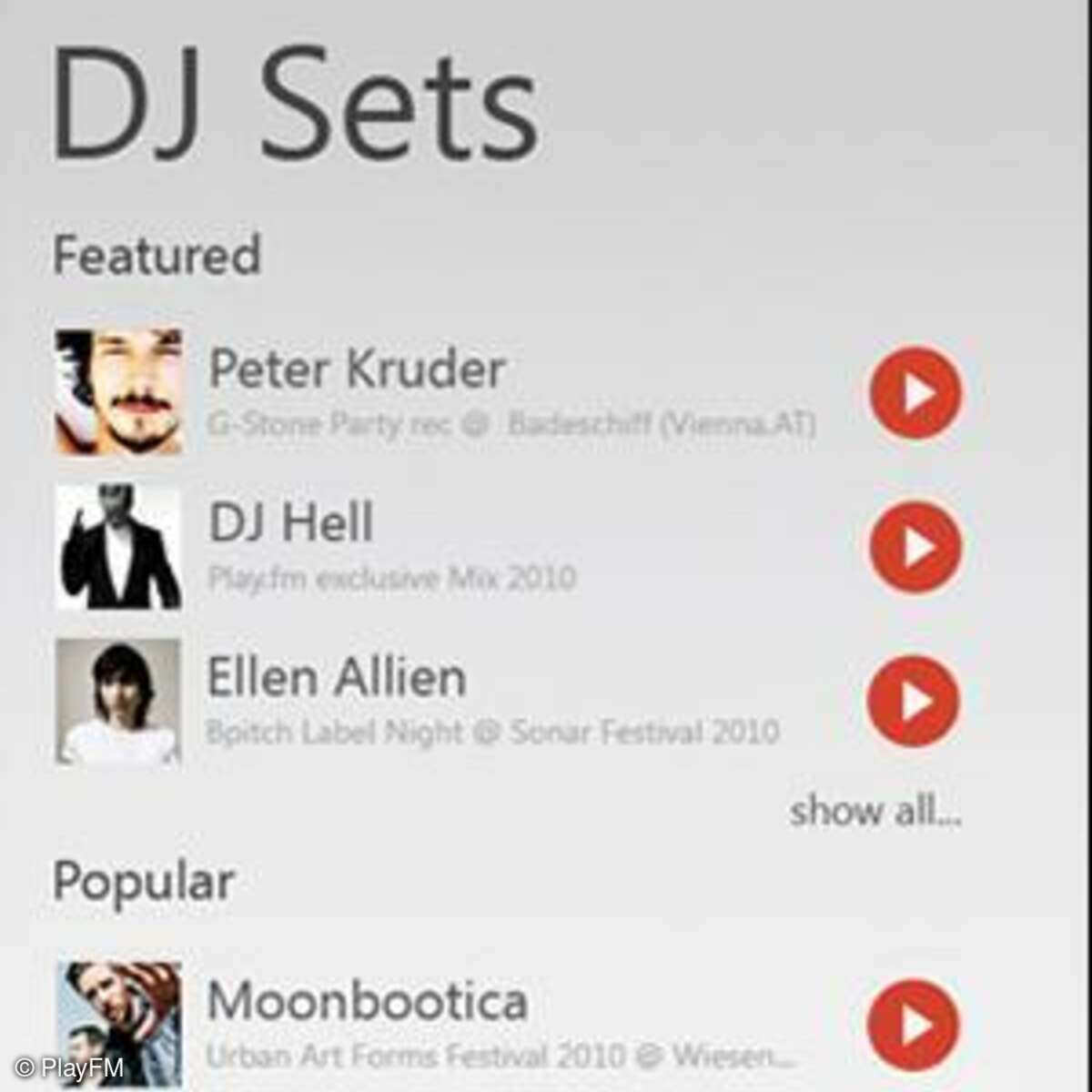Play the Moonbootica set

coord(914,1026)
